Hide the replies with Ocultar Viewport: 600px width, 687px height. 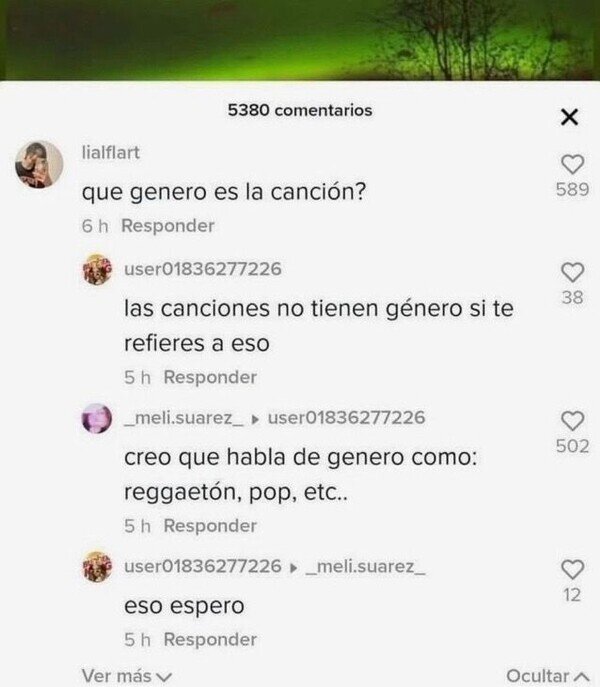click(547, 676)
